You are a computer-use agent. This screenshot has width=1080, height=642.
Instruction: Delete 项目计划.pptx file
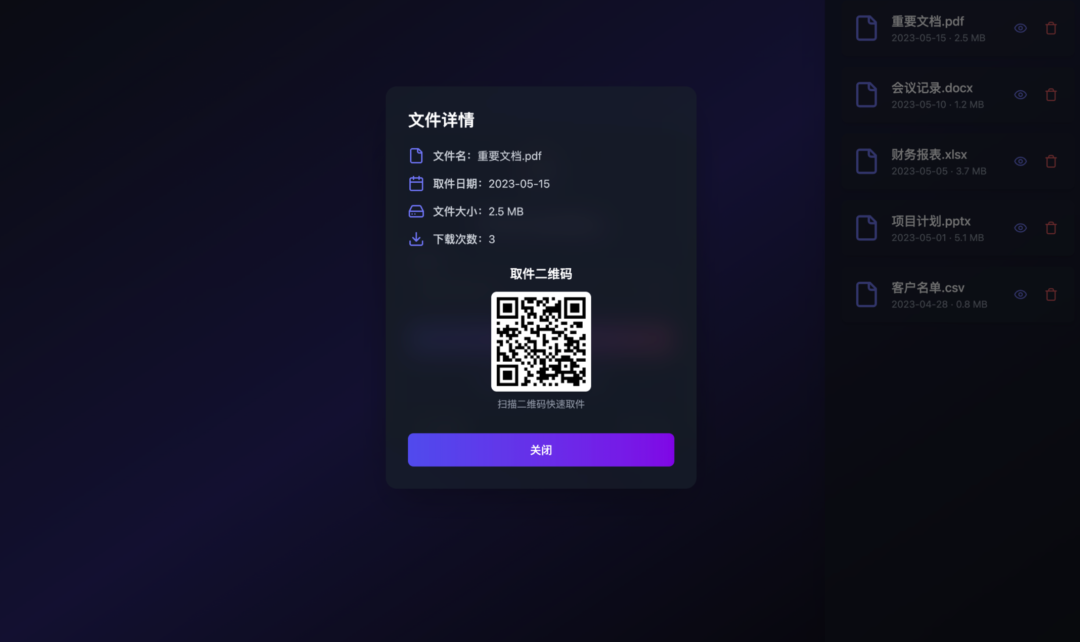tap(1050, 228)
